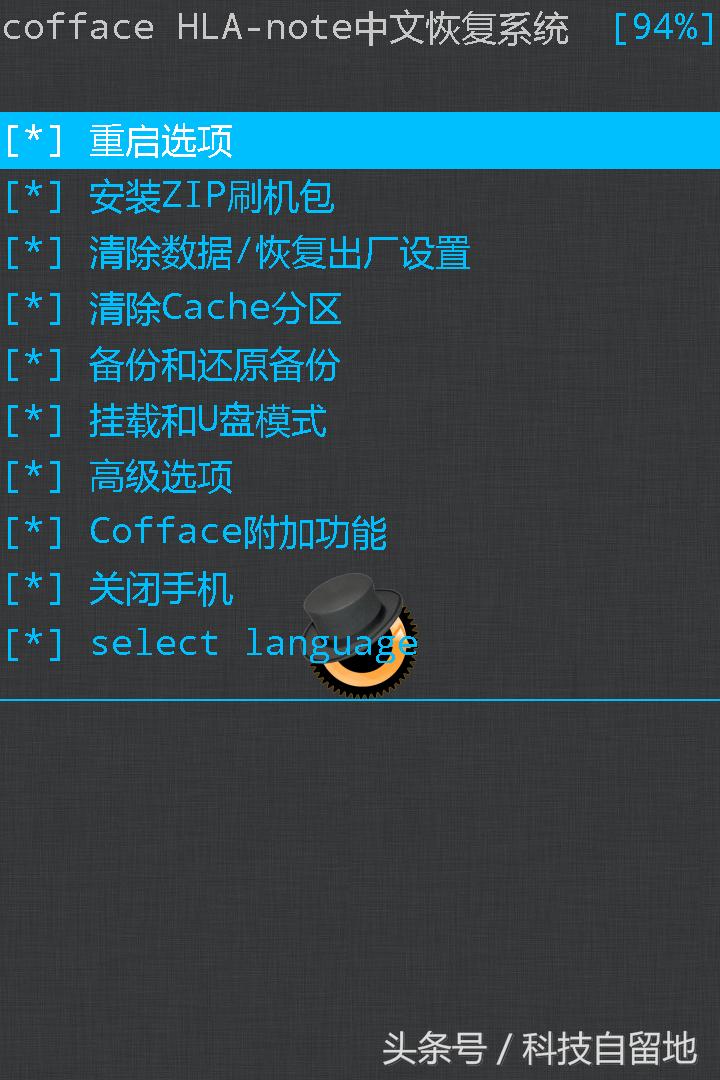This screenshot has width=720, height=1080.
Task: Select 关闭手机 to power off
Action: [160, 590]
